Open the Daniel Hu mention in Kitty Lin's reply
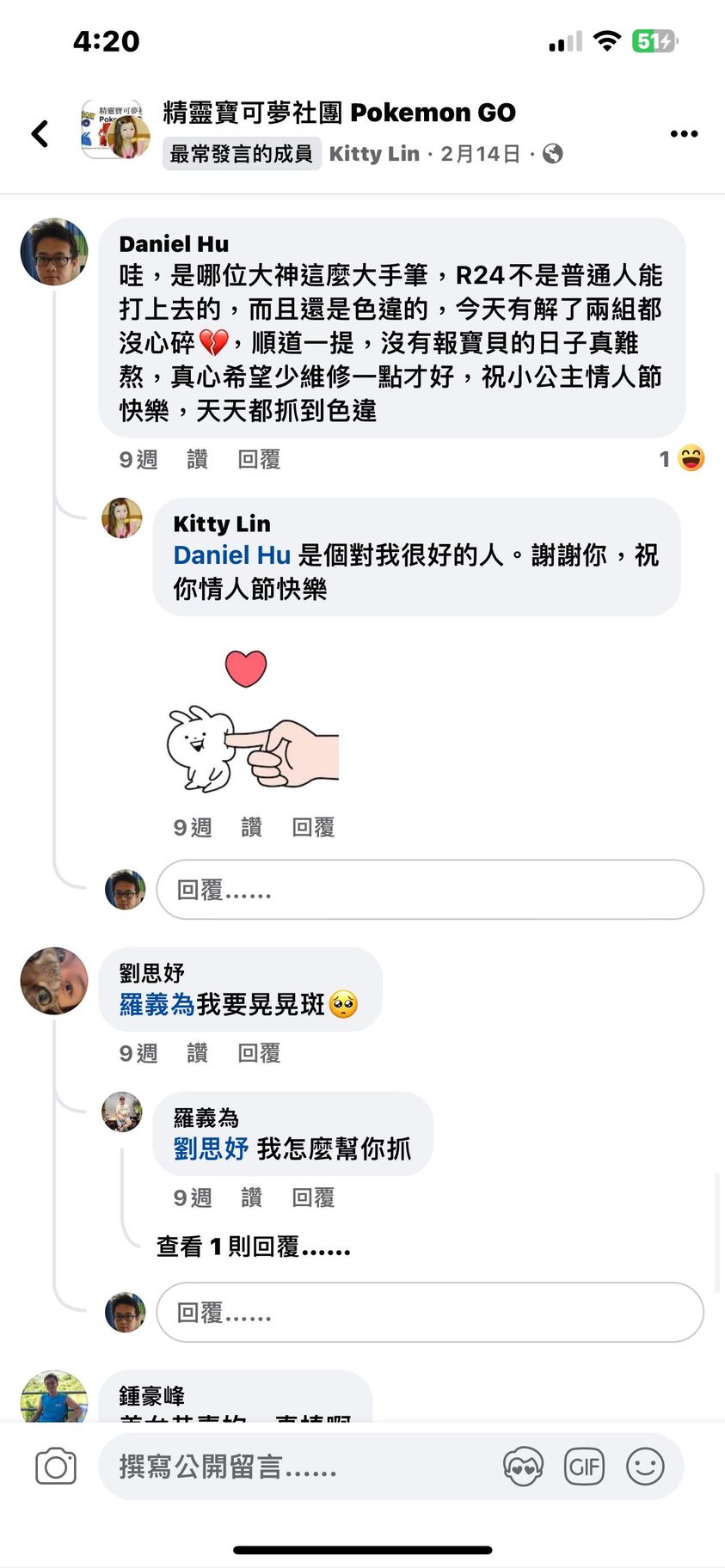The width and height of the screenshot is (725, 1568). coord(231,555)
